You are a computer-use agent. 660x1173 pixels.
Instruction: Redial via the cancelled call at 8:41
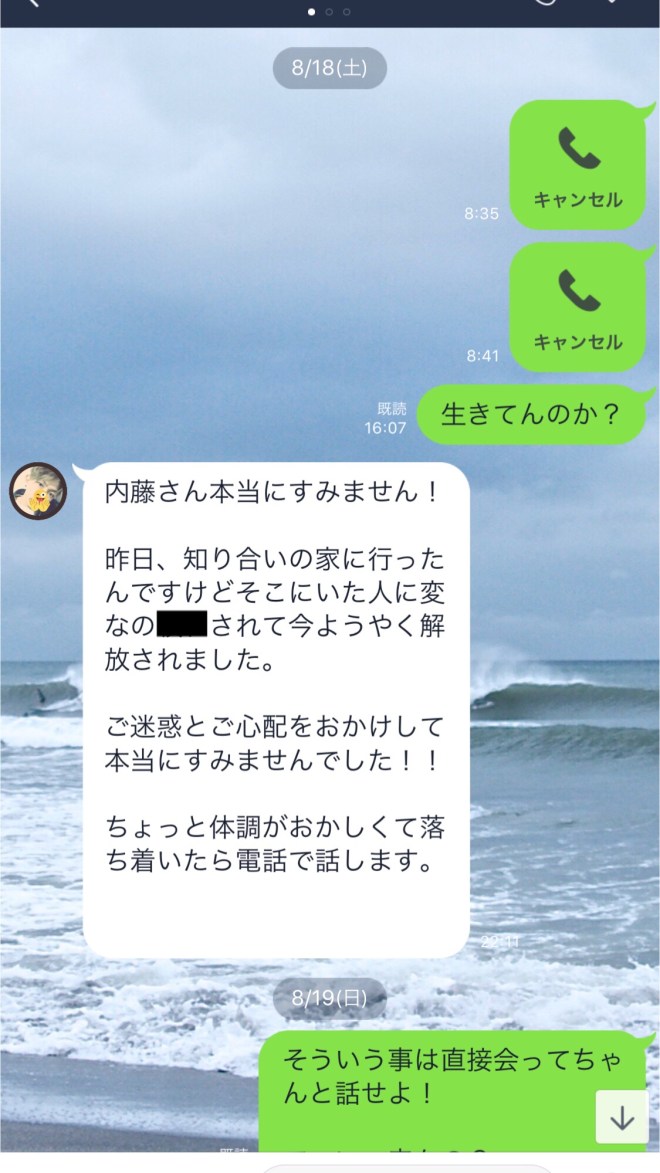(577, 308)
